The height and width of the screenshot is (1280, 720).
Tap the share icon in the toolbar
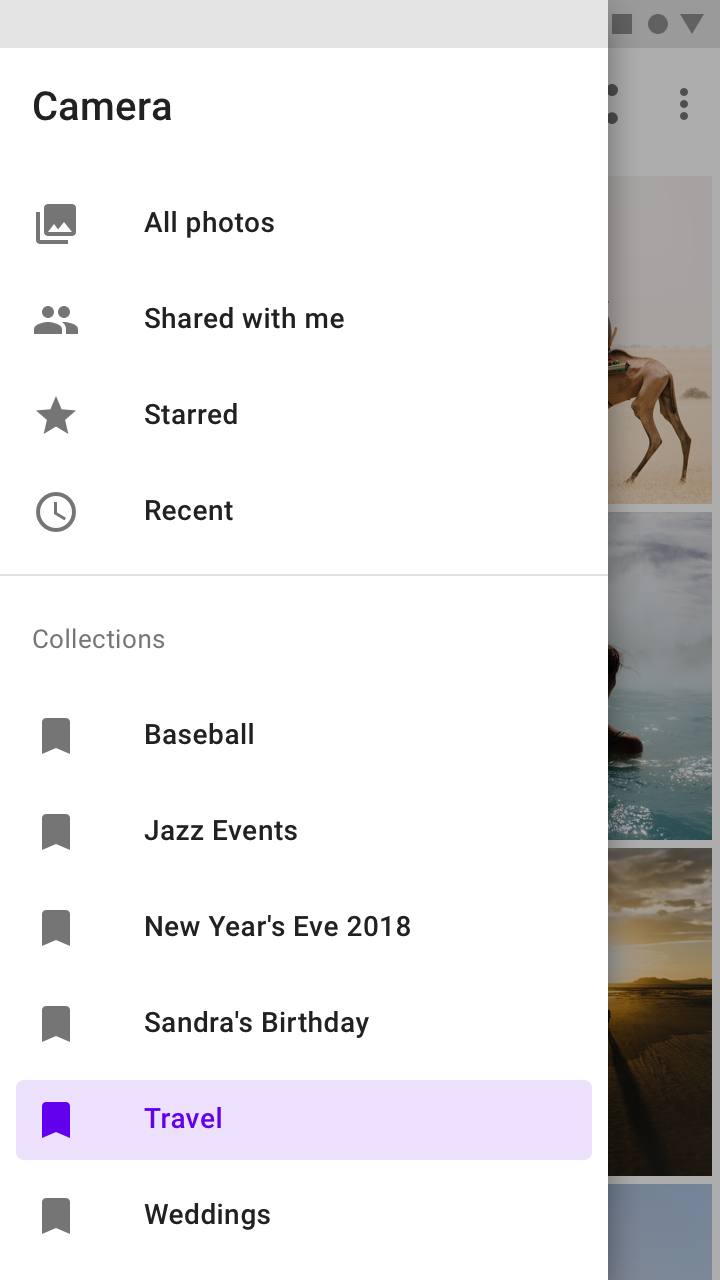(x=613, y=104)
